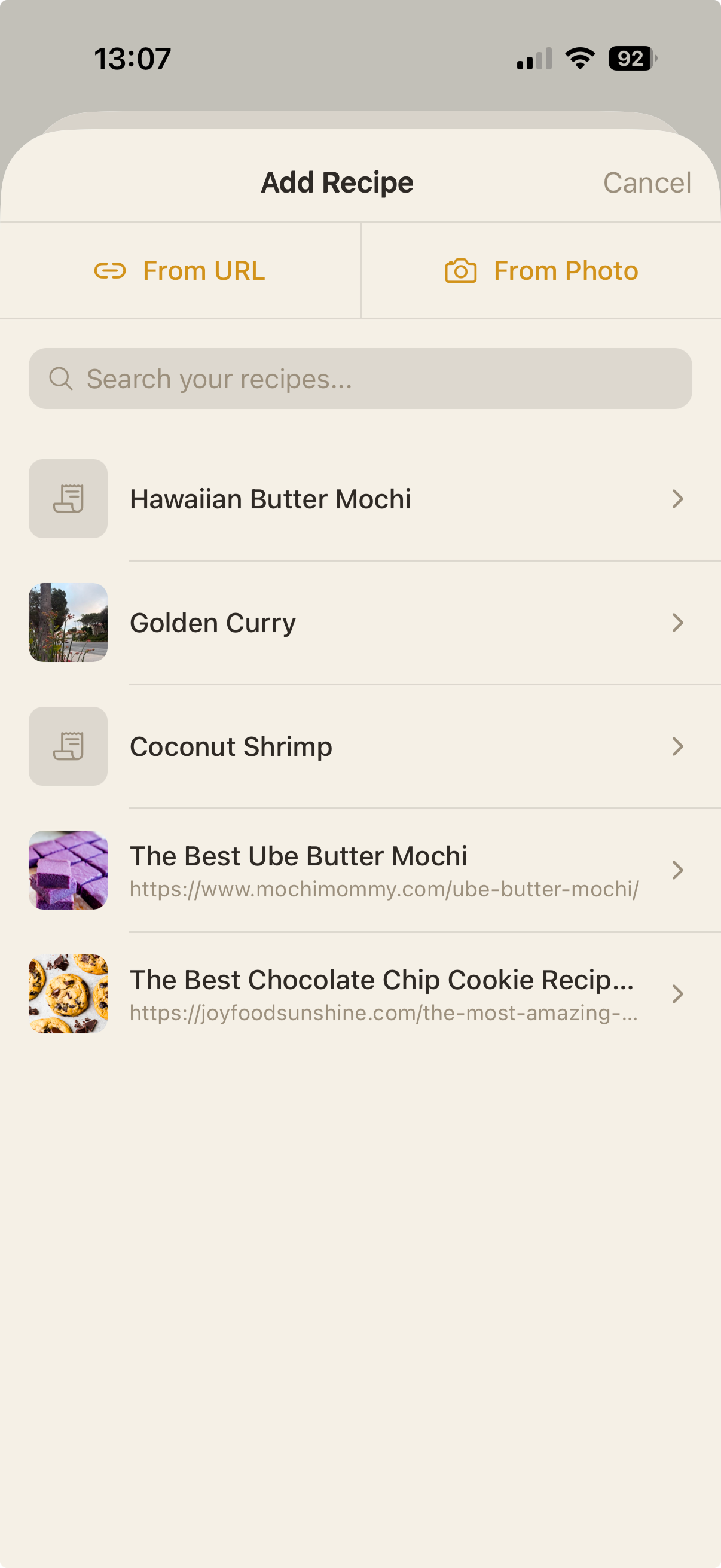Viewport: 721px width, 1568px height.
Task: Add a recipe from URL
Action: (180, 271)
